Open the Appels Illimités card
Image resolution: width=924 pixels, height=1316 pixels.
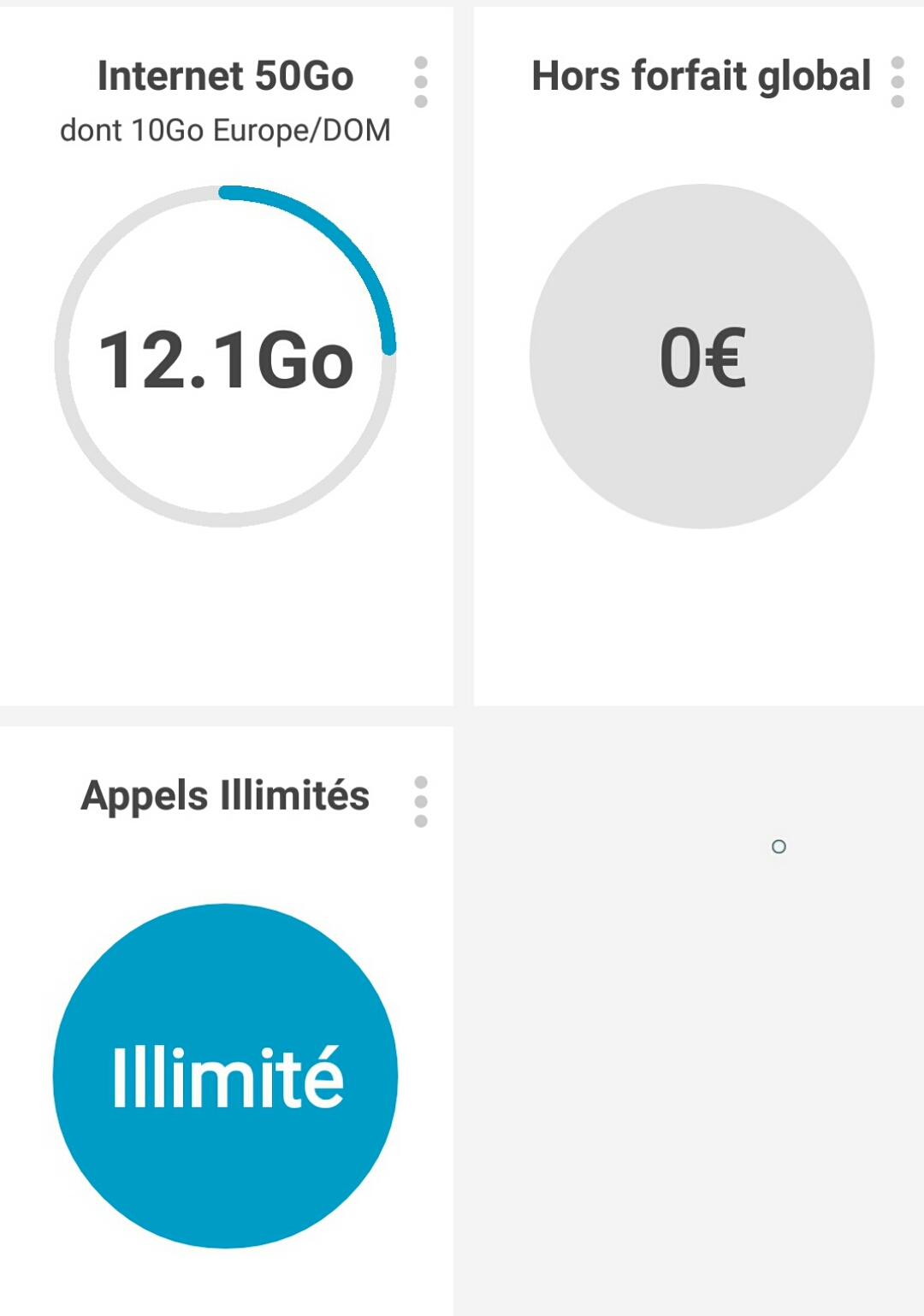point(225,1075)
